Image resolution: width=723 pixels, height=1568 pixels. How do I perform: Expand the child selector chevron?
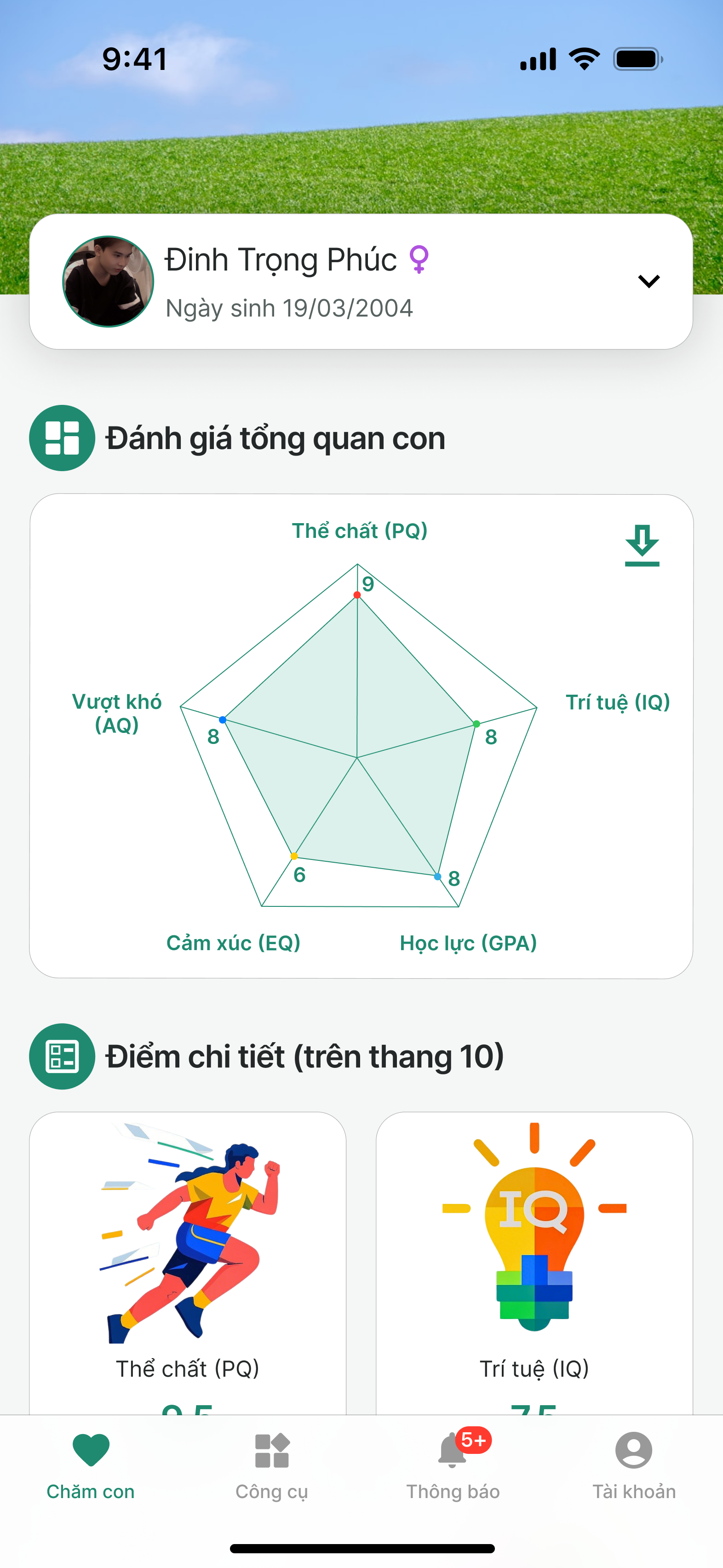[649, 281]
